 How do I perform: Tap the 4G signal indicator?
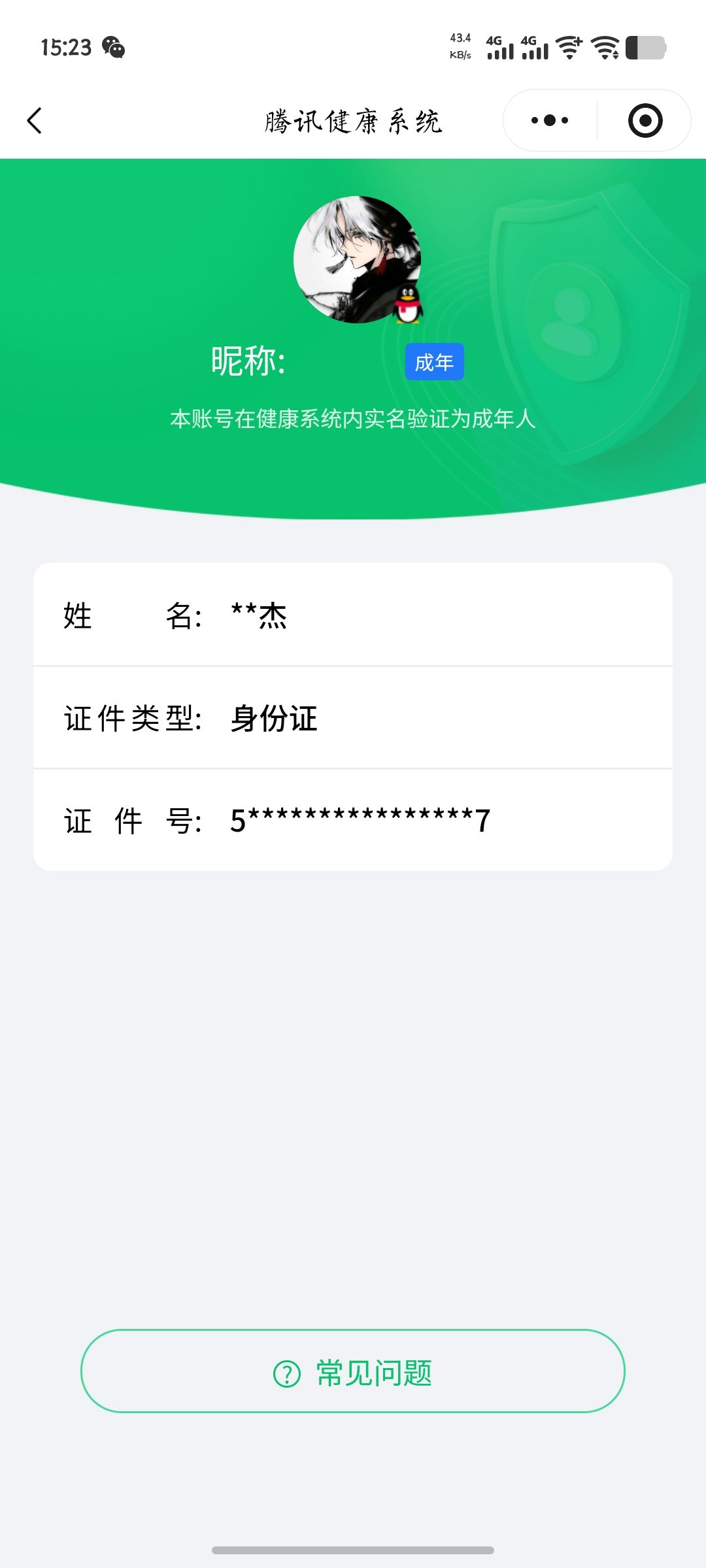(501, 48)
